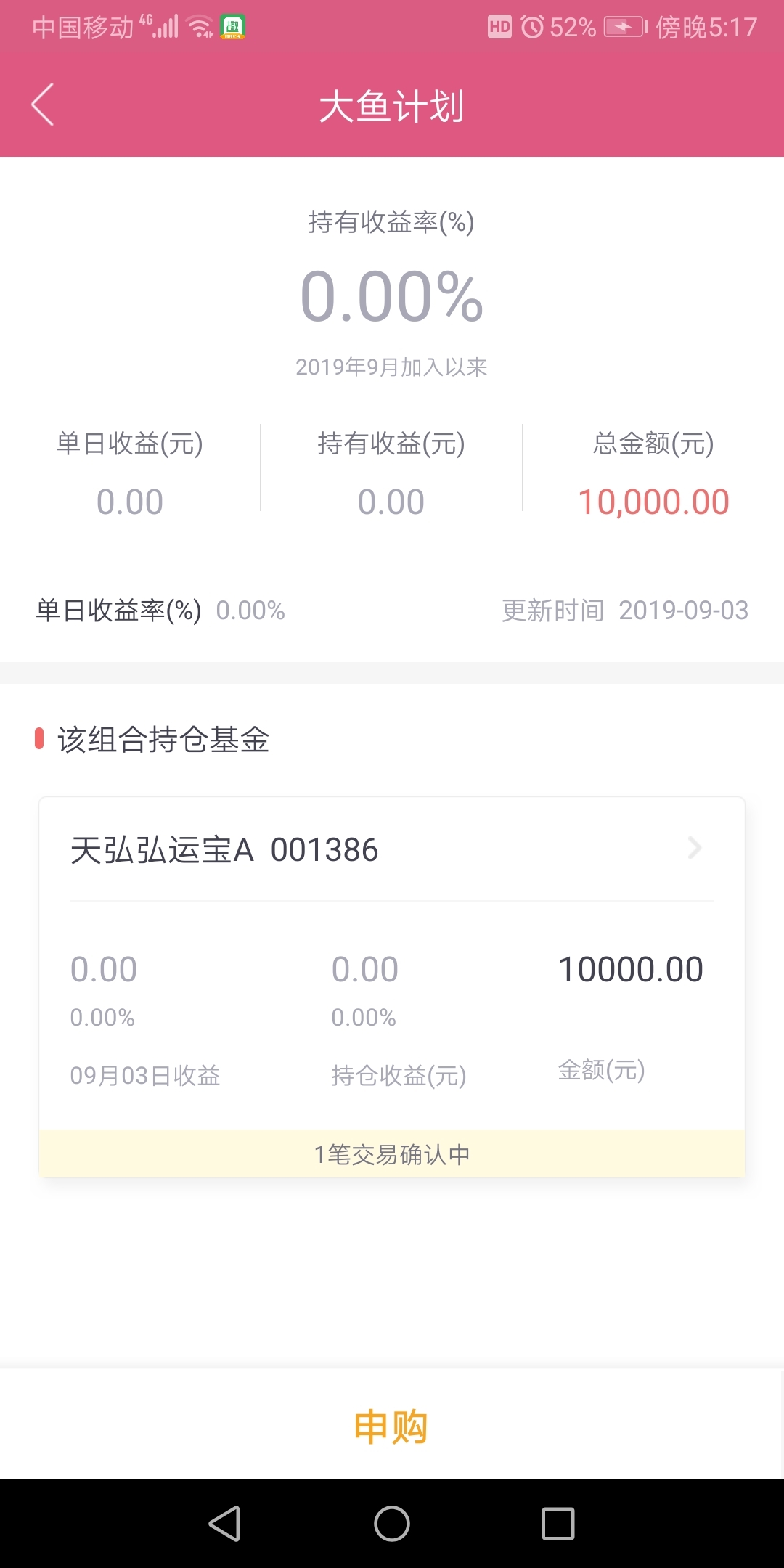
Task: Open the 天弘弘运宝A 001386 fund card
Action: [x=392, y=849]
